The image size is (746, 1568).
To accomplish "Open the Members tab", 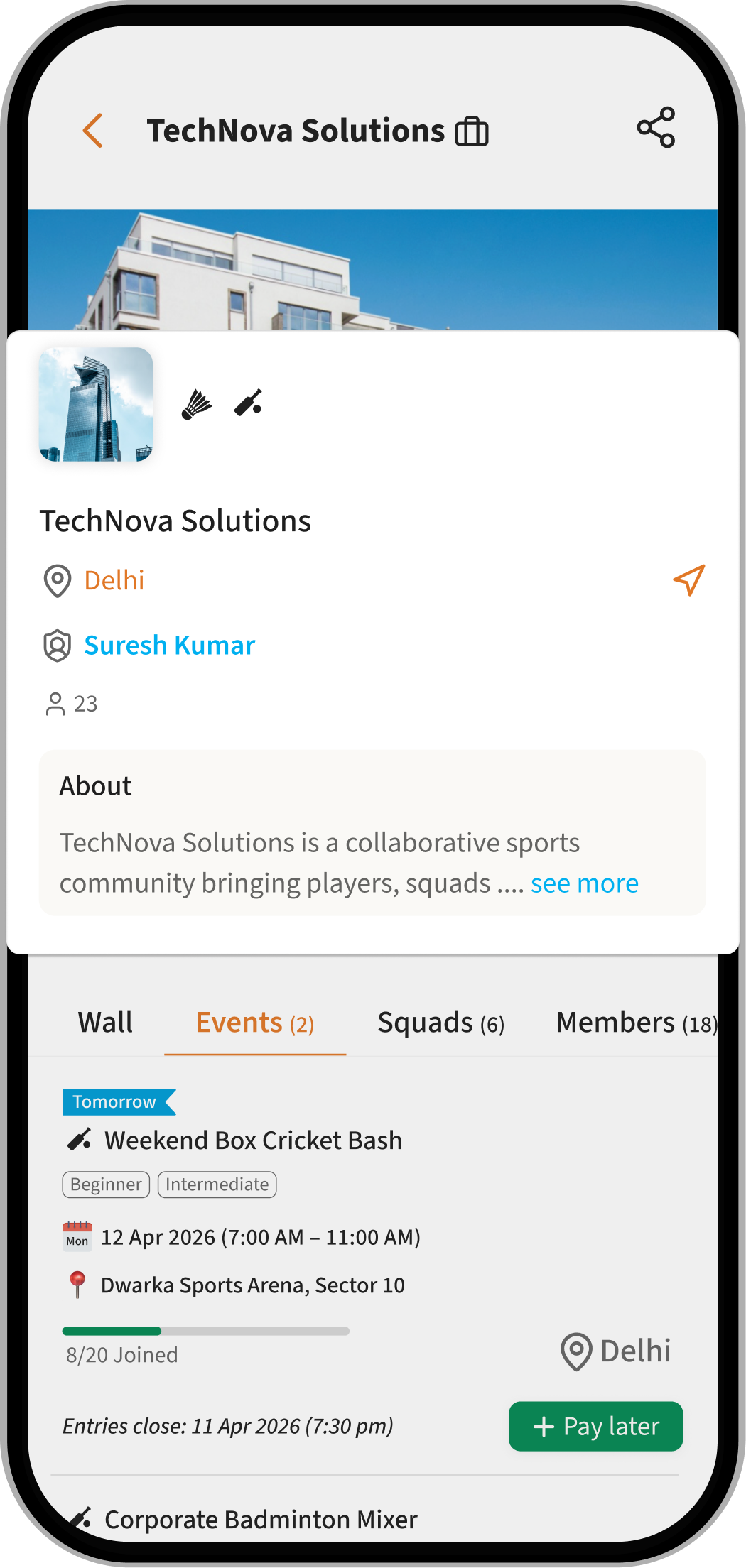I will pos(636,1023).
